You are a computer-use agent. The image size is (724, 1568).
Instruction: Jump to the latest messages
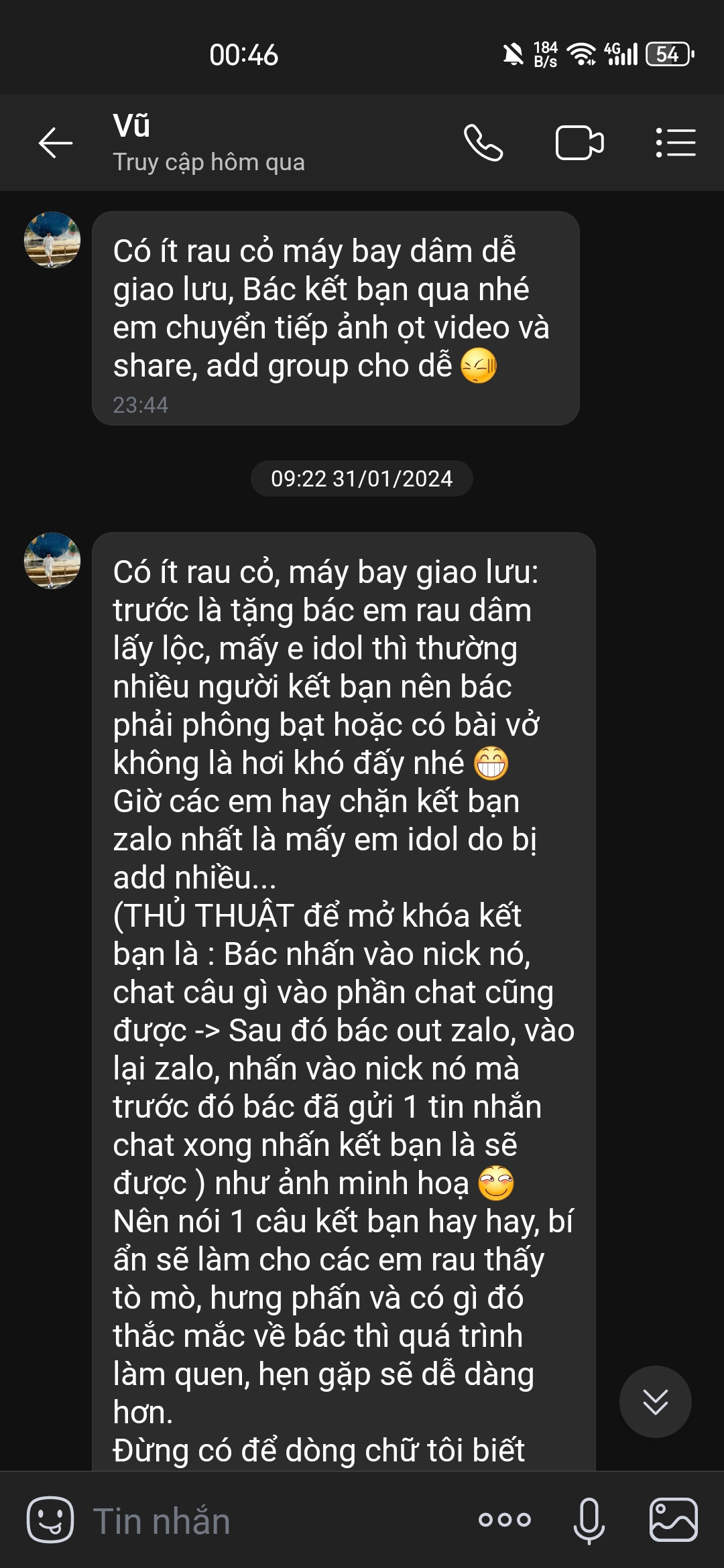655,1401
